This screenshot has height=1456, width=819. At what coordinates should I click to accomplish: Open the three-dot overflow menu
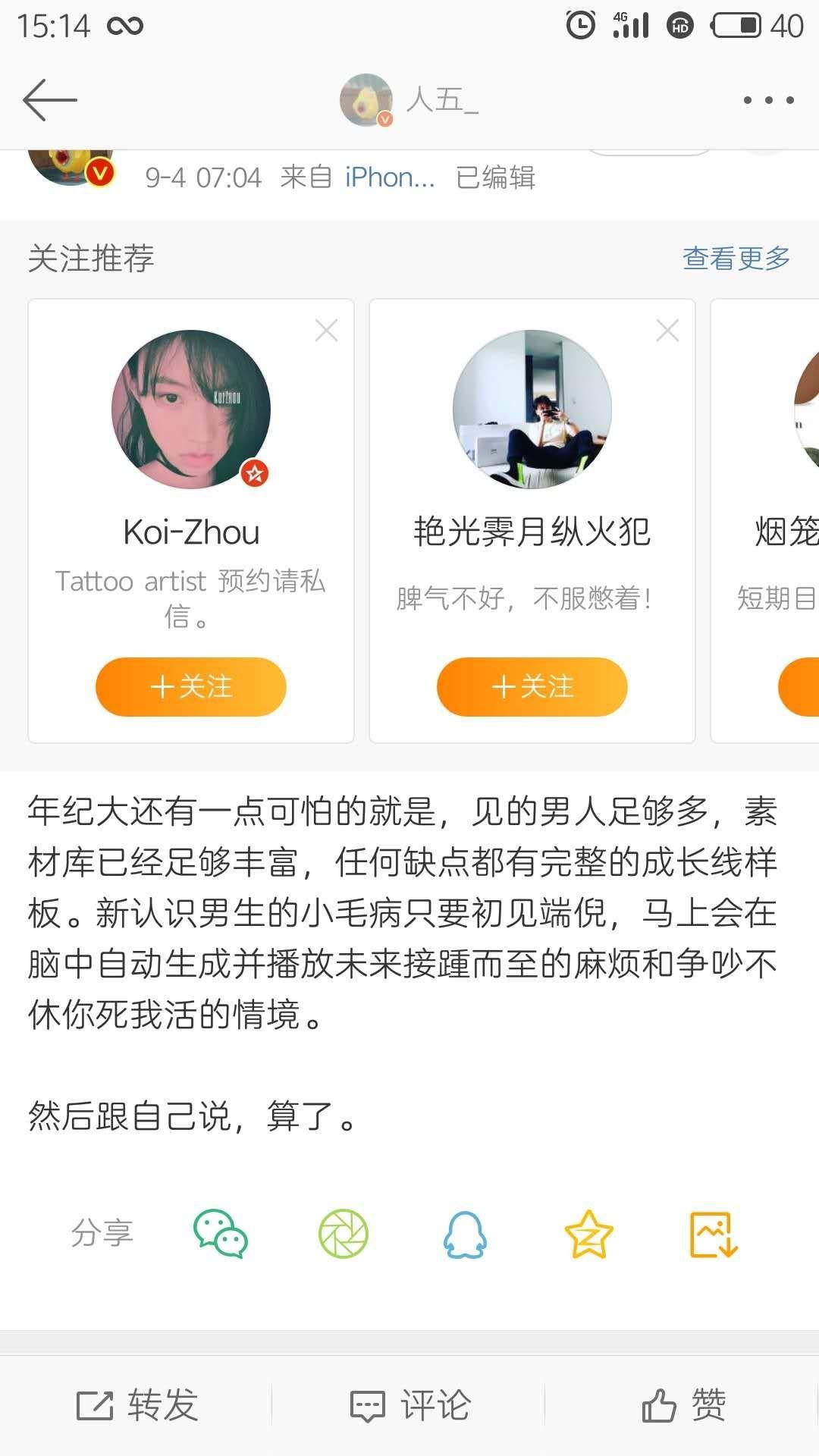point(768,100)
